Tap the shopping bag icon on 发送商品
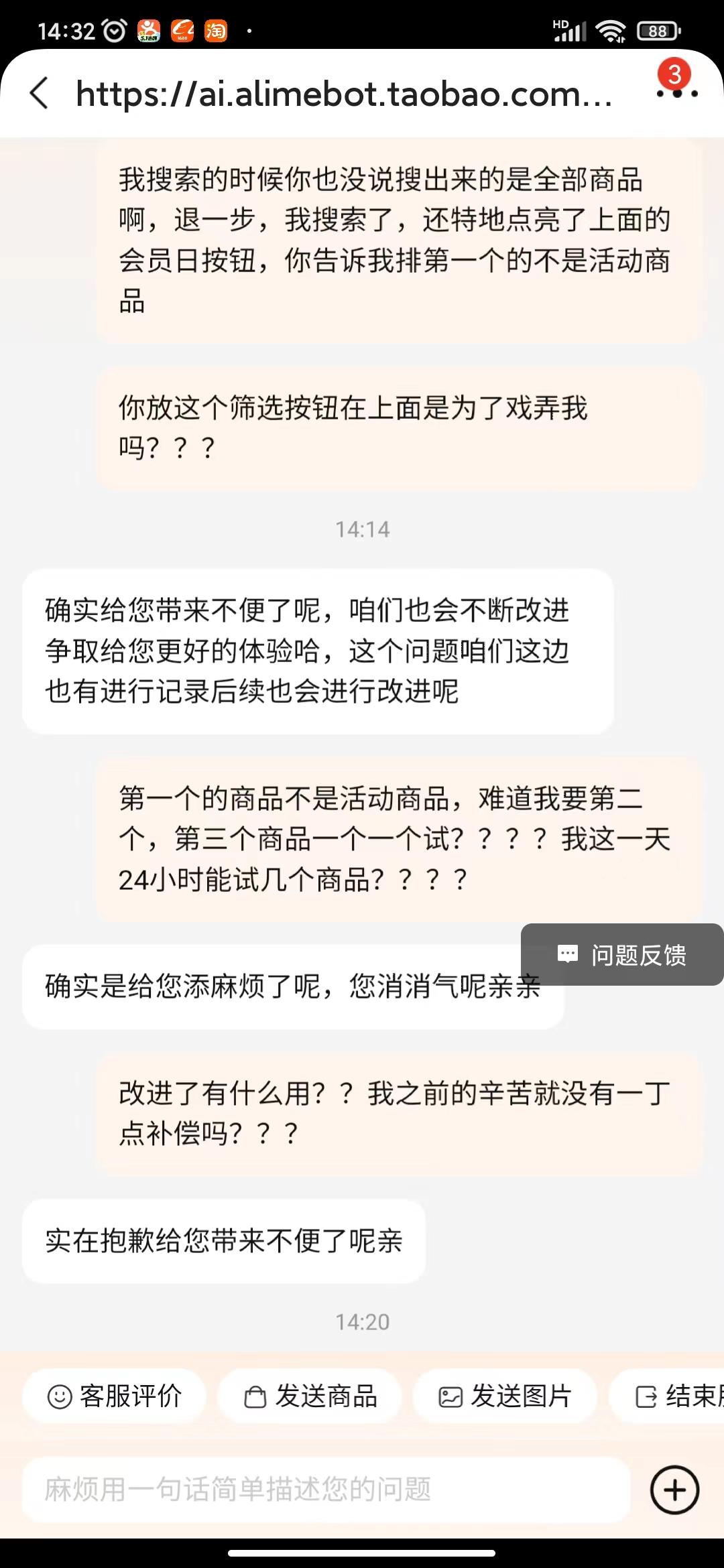The image size is (724, 1568). pyautogui.click(x=257, y=1397)
